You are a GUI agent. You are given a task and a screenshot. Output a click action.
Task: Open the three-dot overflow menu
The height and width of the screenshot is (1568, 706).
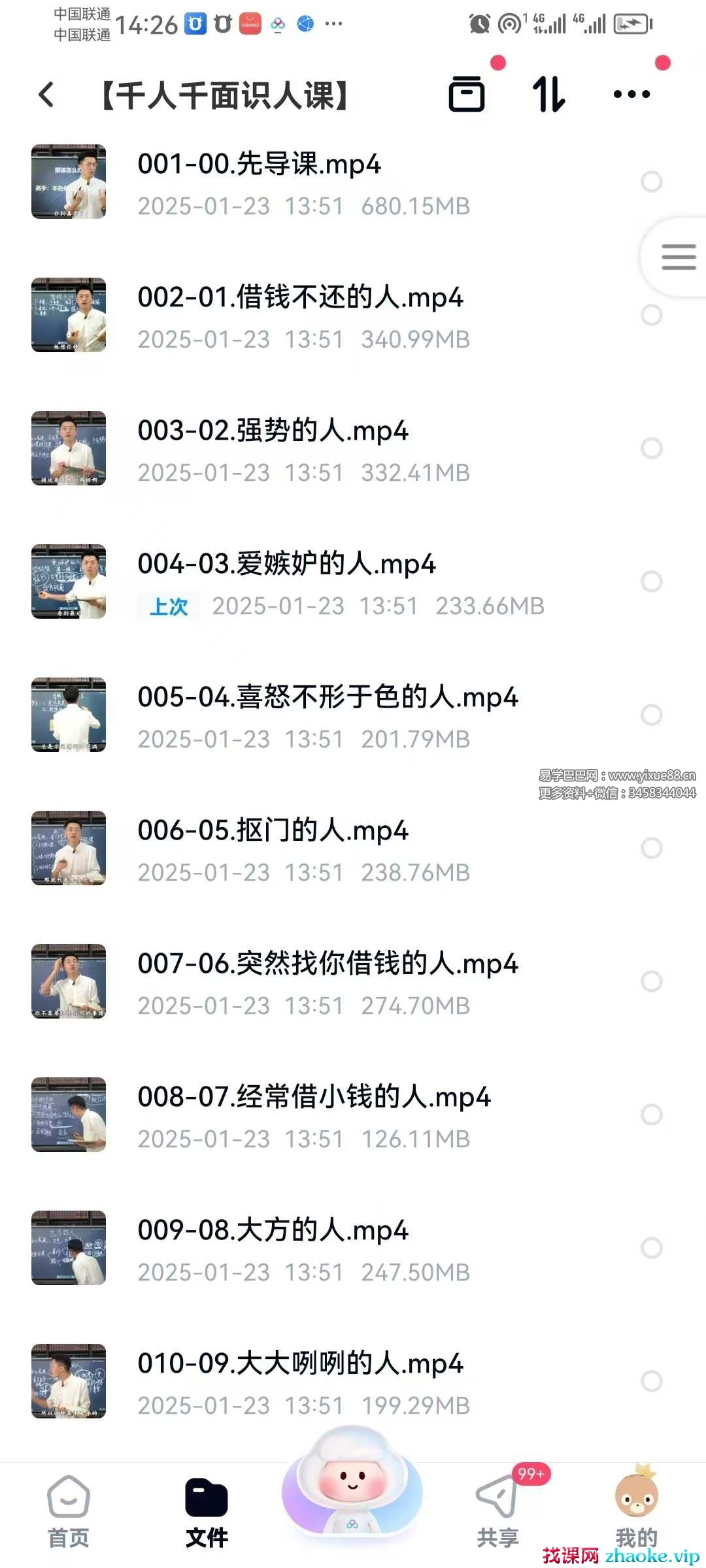tap(631, 95)
